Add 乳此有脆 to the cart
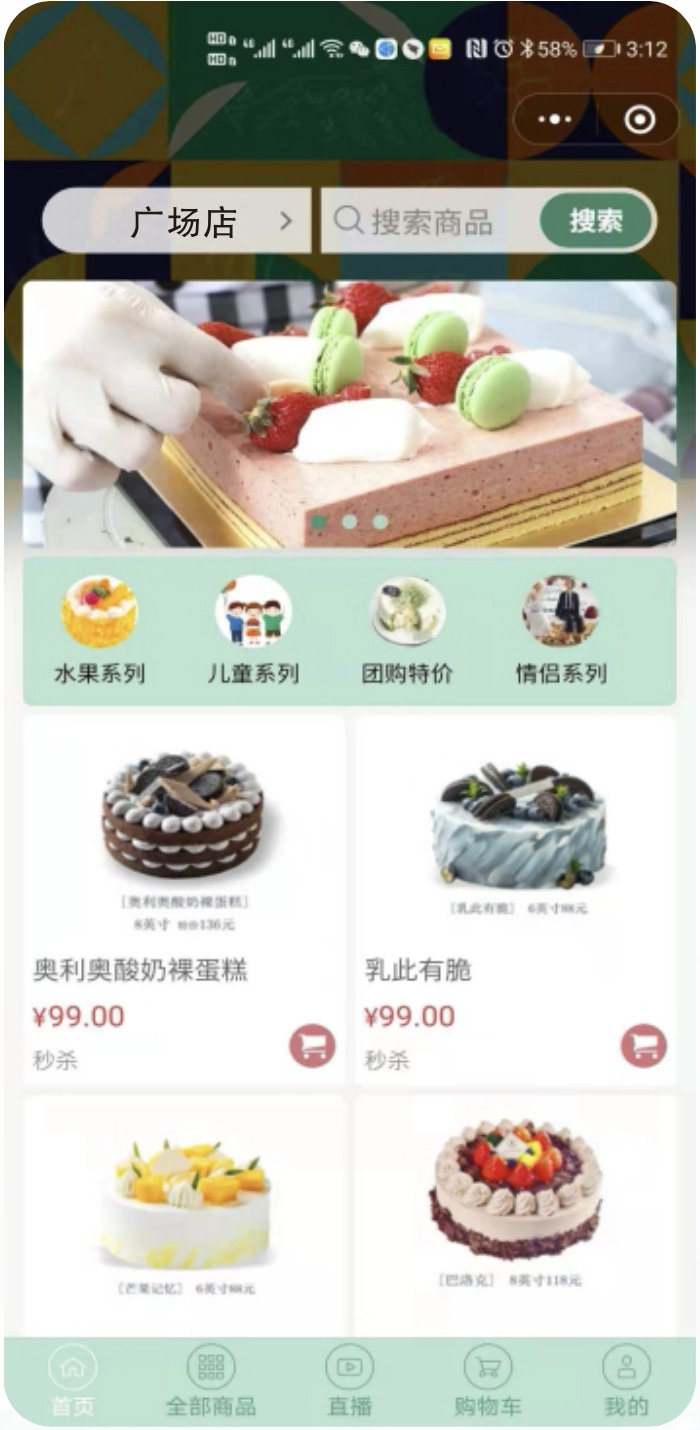 (643, 1046)
